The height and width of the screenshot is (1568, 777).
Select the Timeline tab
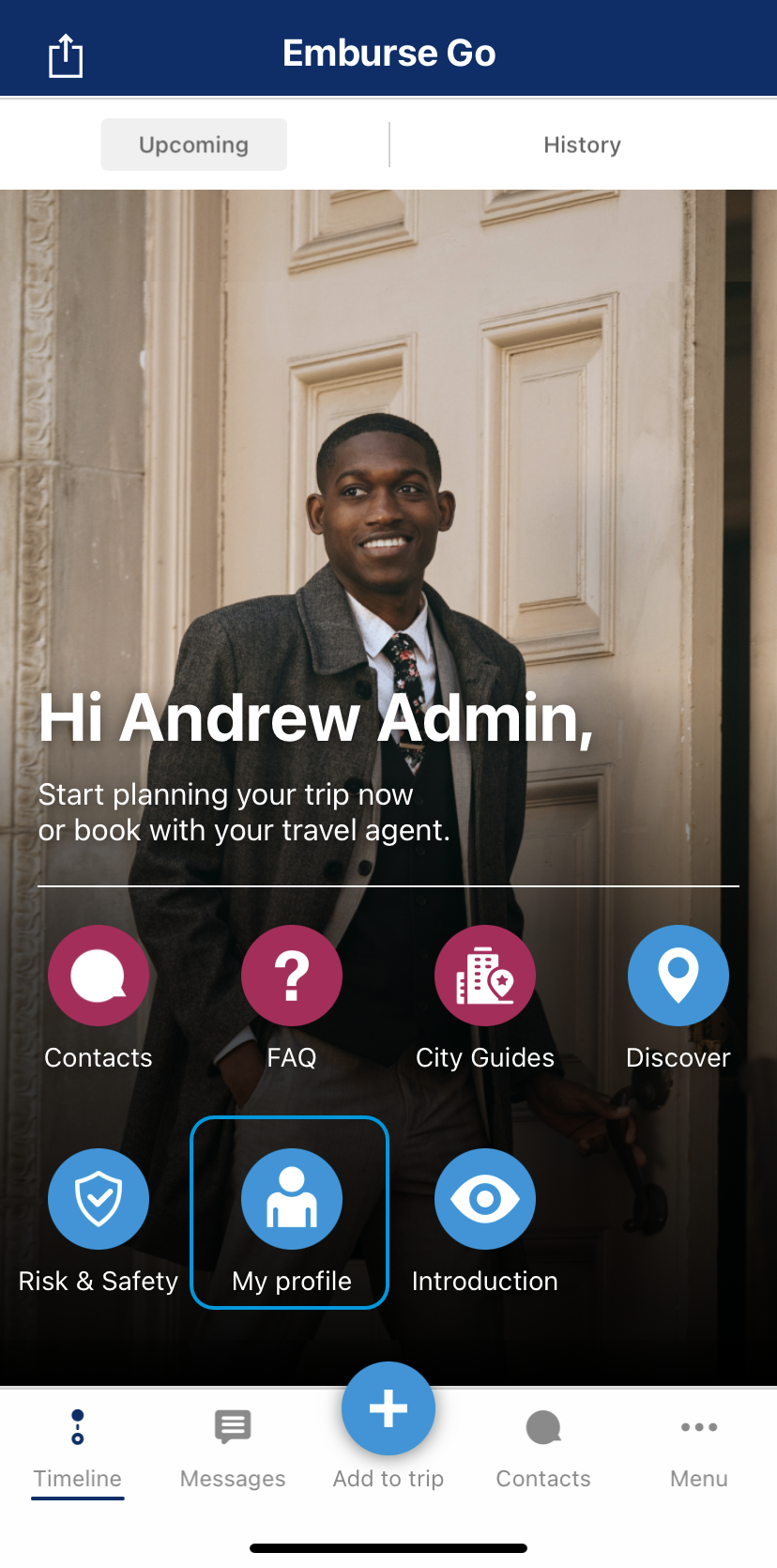tap(78, 1449)
